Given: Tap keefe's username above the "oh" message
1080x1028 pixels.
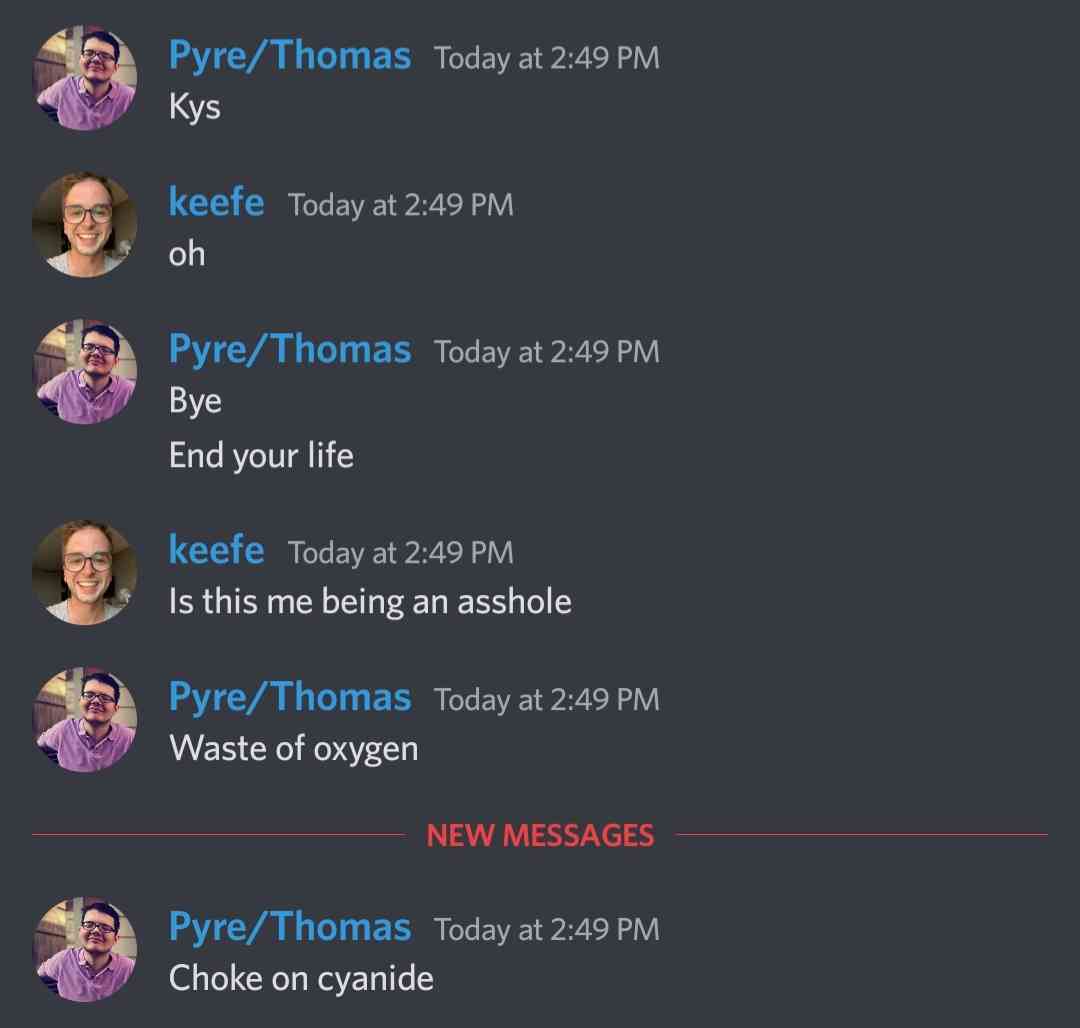Looking at the screenshot, I should click(216, 203).
